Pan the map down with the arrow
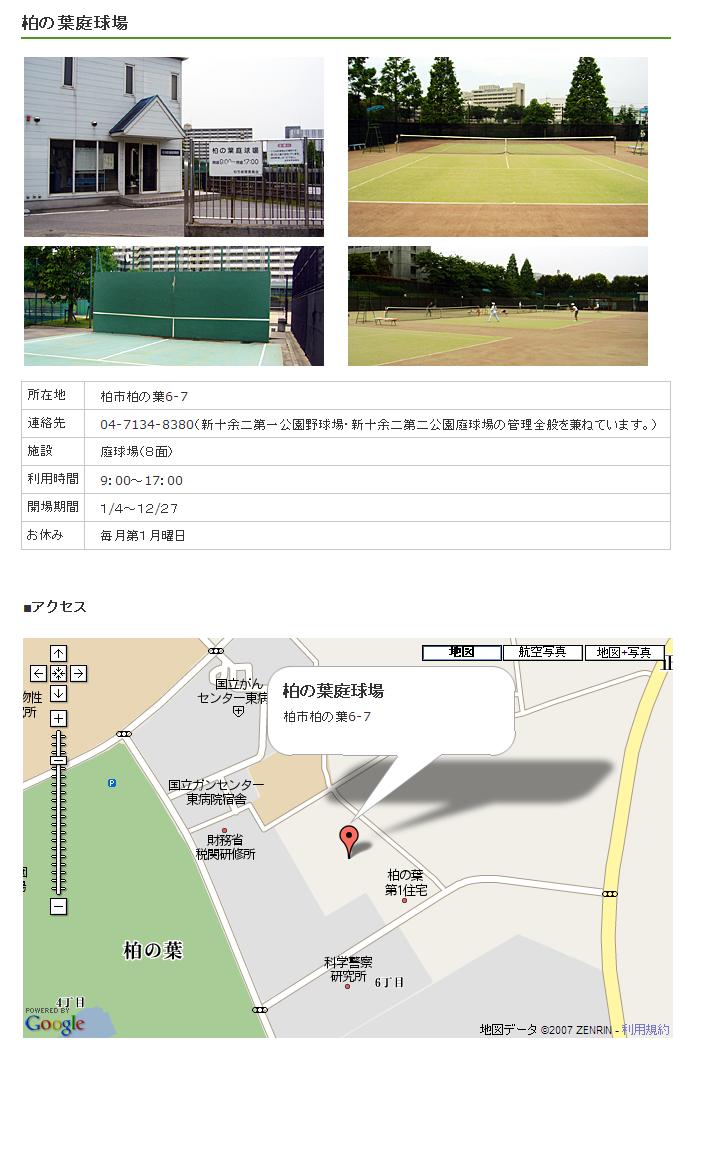This screenshot has height=1166, width=704. (58, 693)
